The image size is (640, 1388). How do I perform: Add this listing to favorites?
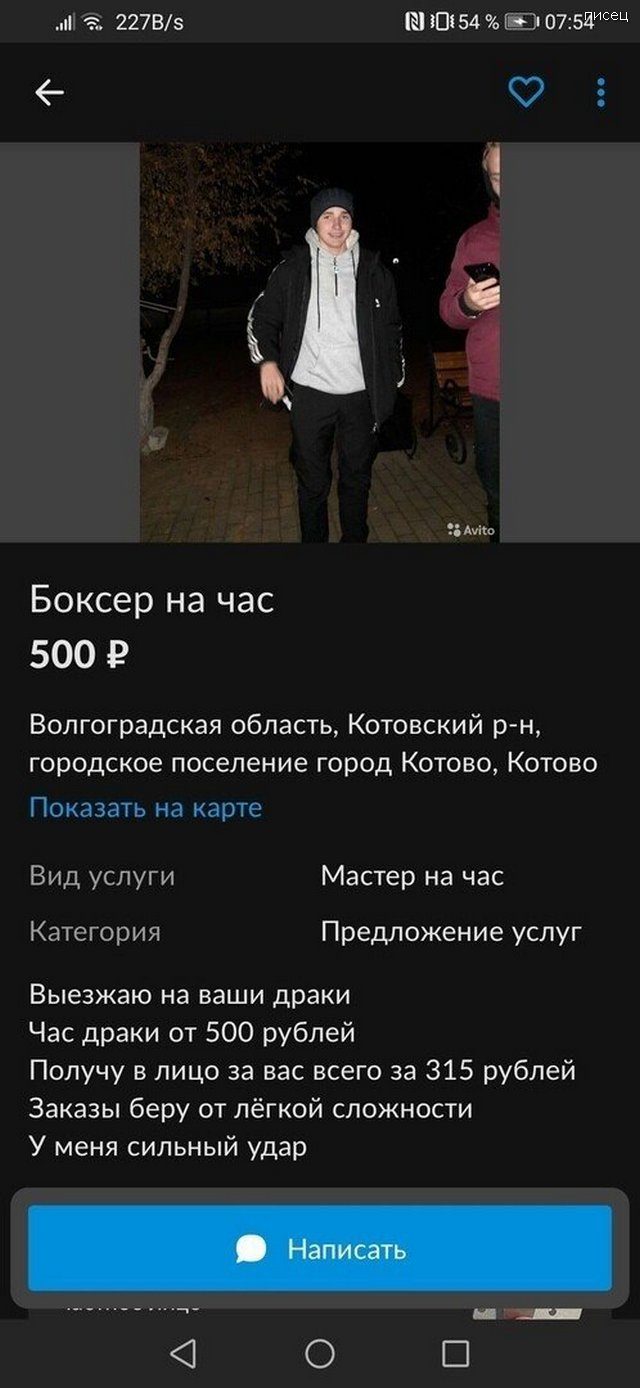(526, 92)
